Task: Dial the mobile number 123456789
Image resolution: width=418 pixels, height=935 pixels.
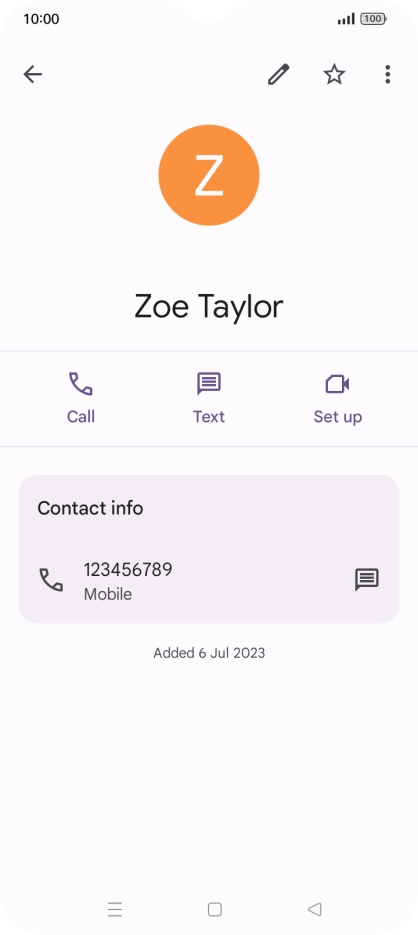Action: pyautogui.click(x=179, y=579)
